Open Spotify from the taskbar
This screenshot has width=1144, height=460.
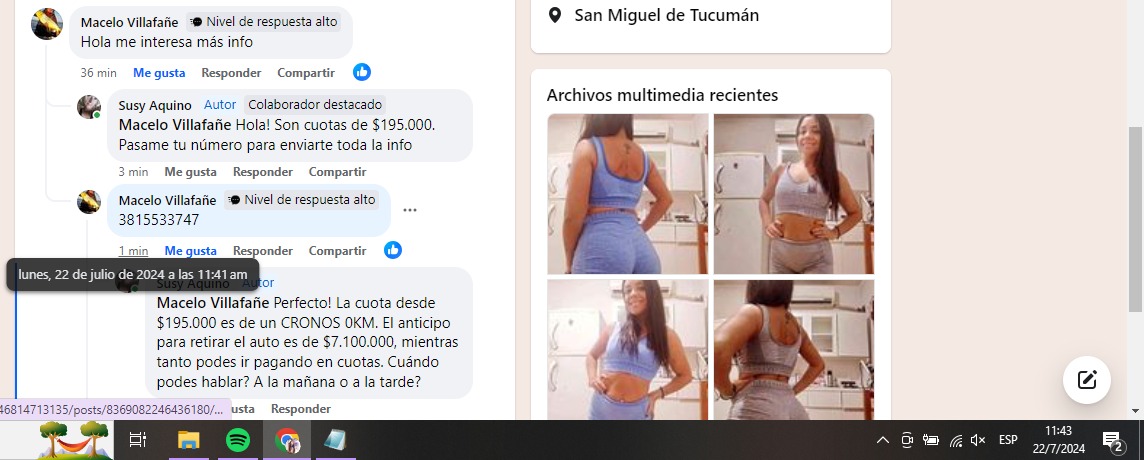tap(237, 440)
